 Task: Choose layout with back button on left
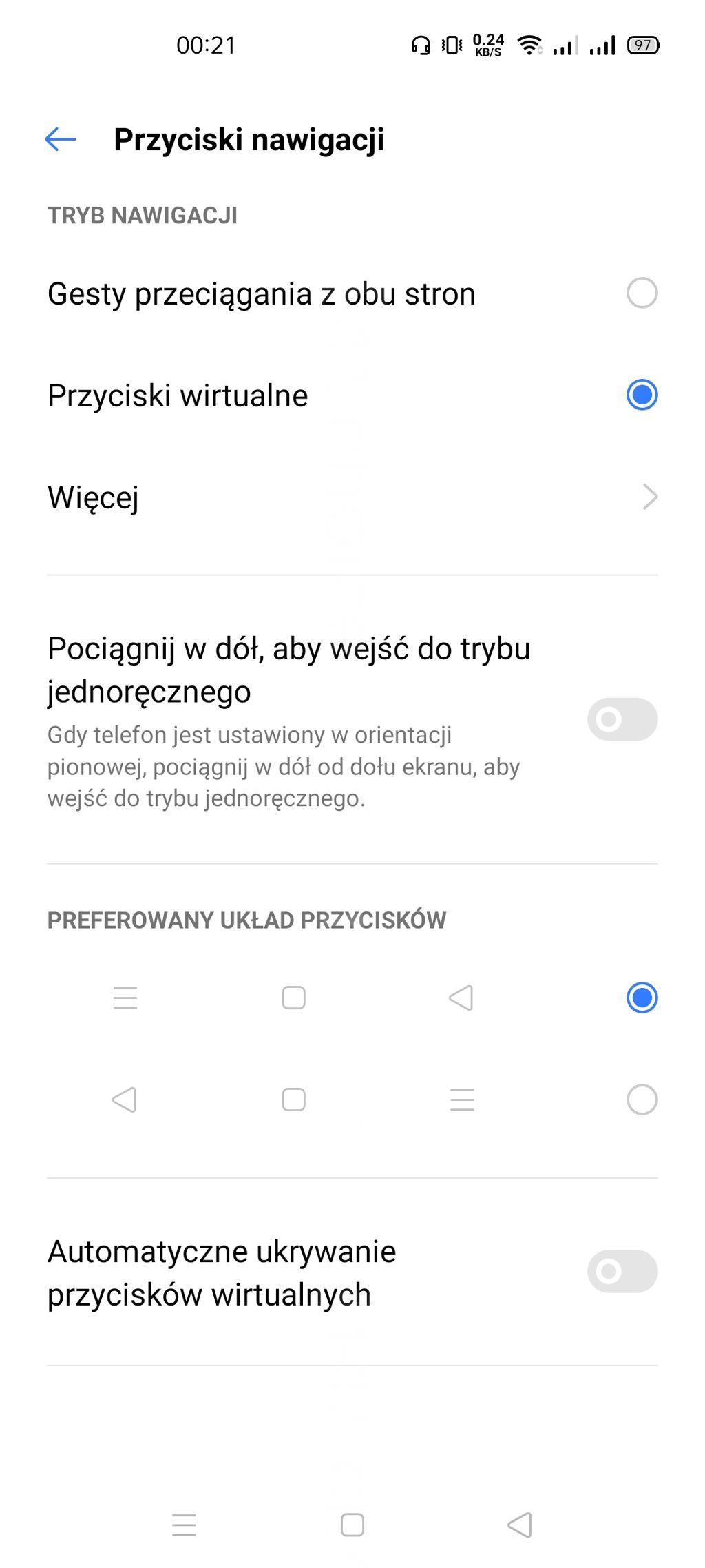(641, 1100)
